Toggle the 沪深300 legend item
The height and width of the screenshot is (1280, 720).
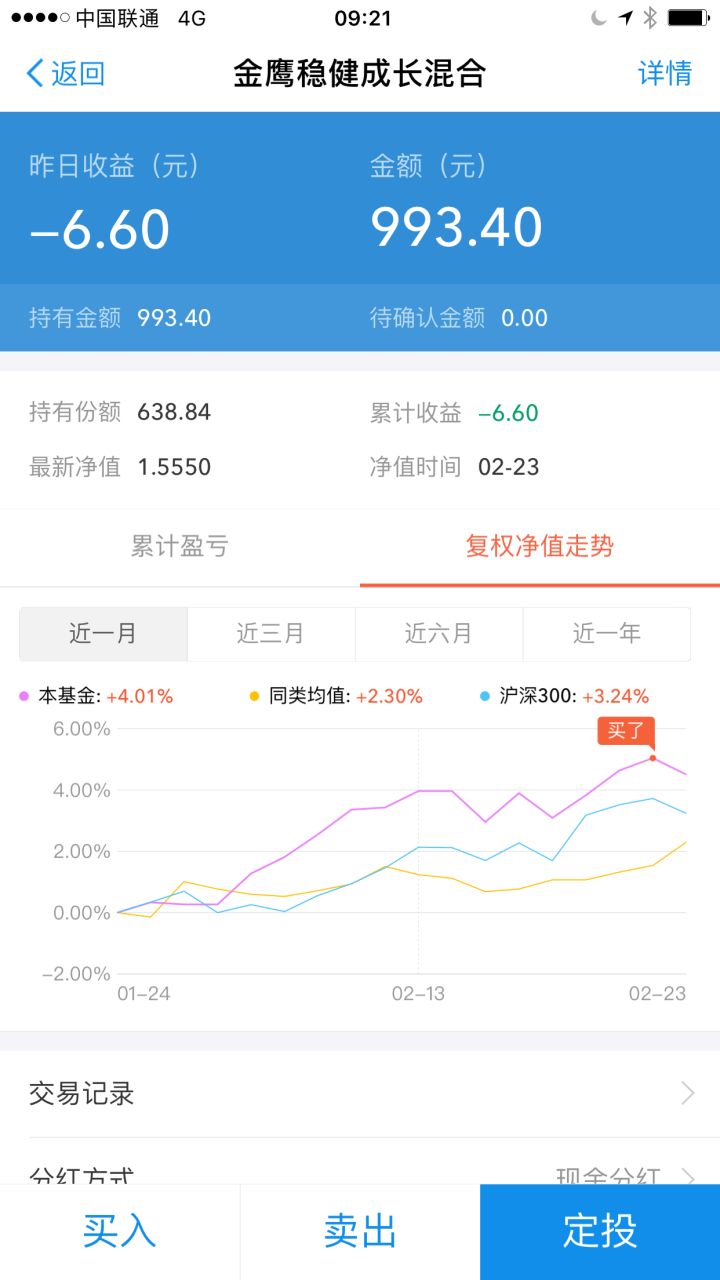tap(560, 695)
